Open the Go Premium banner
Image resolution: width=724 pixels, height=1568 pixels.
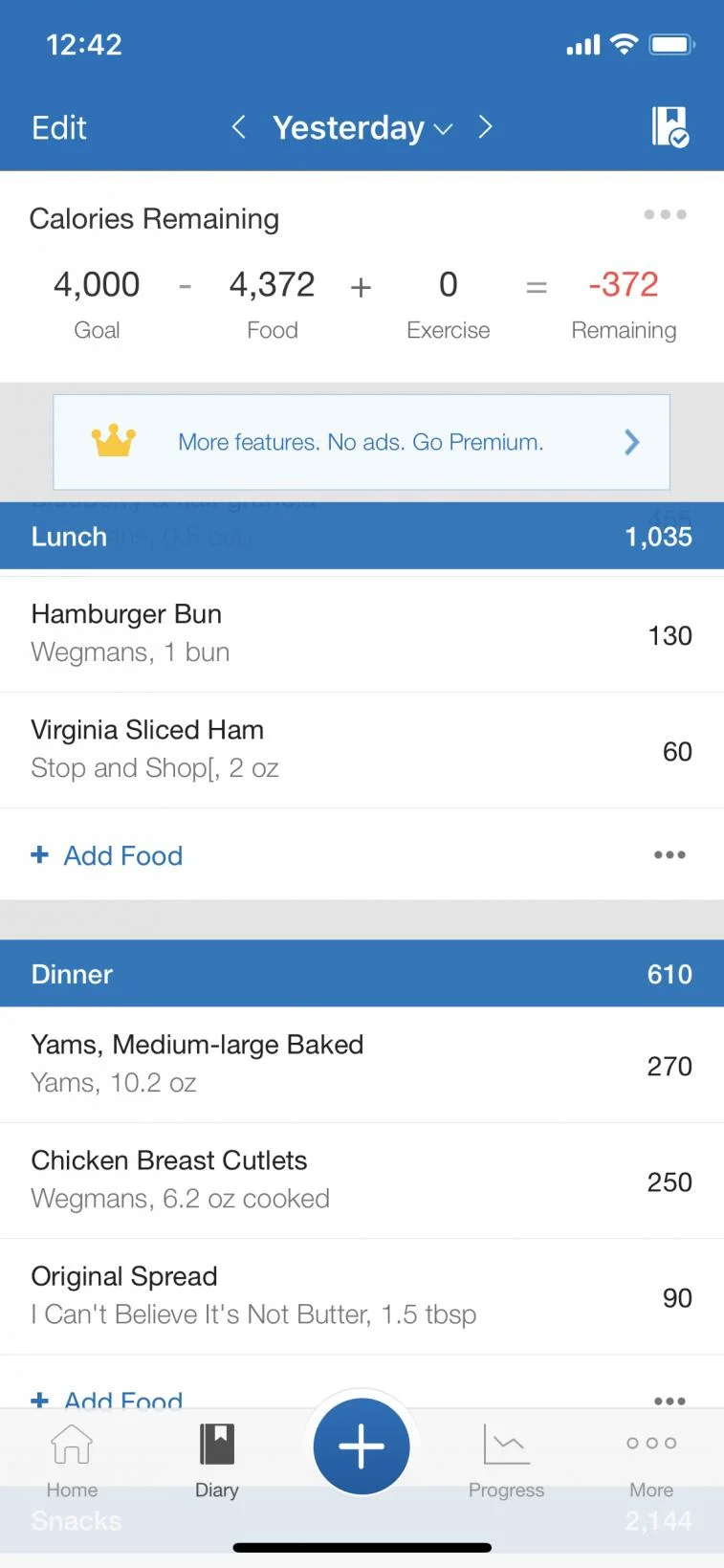click(x=362, y=442)
